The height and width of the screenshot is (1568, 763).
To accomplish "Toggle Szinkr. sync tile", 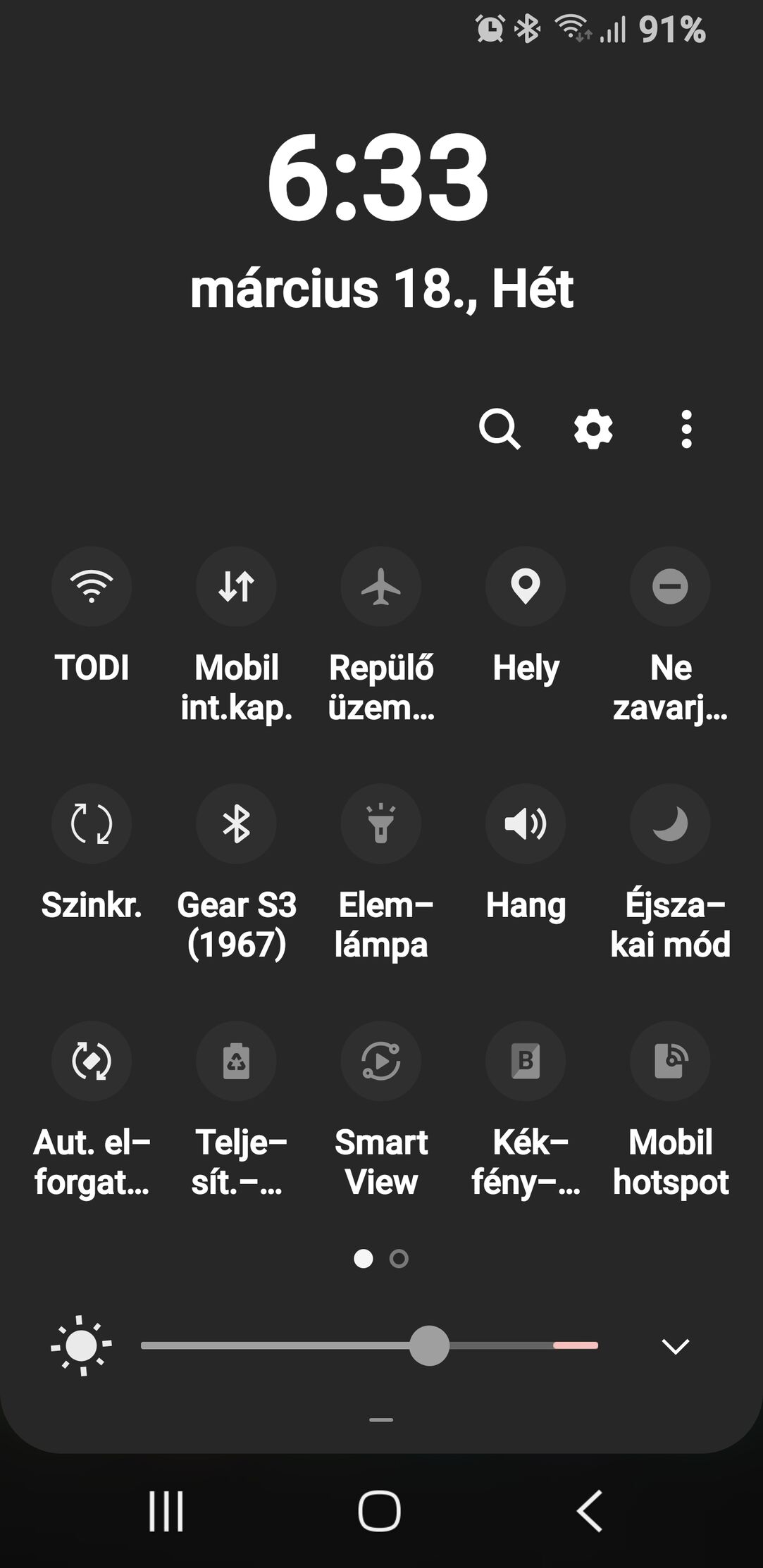I will [92, 823].
